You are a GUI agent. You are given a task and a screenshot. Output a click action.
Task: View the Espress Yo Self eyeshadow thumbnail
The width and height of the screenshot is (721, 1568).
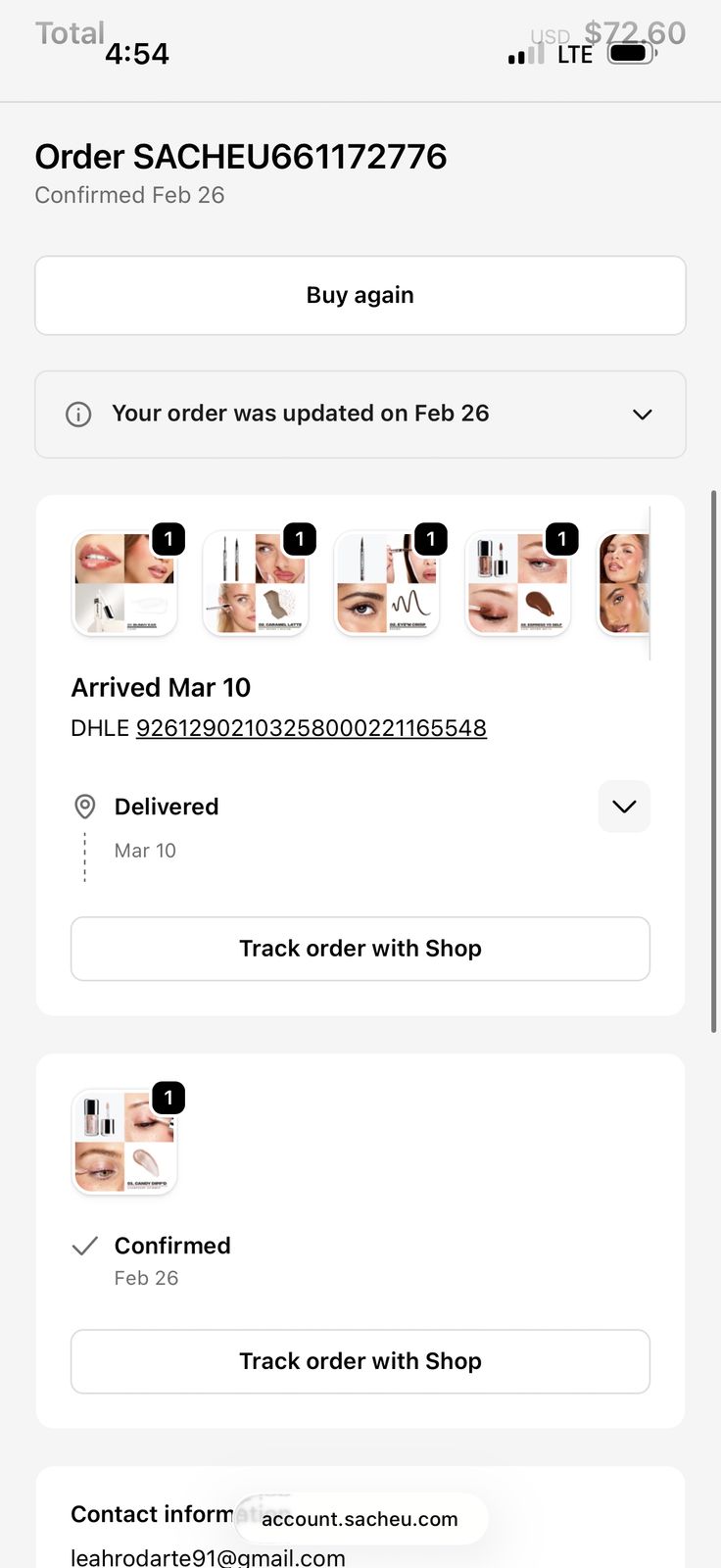pos(517,584)
